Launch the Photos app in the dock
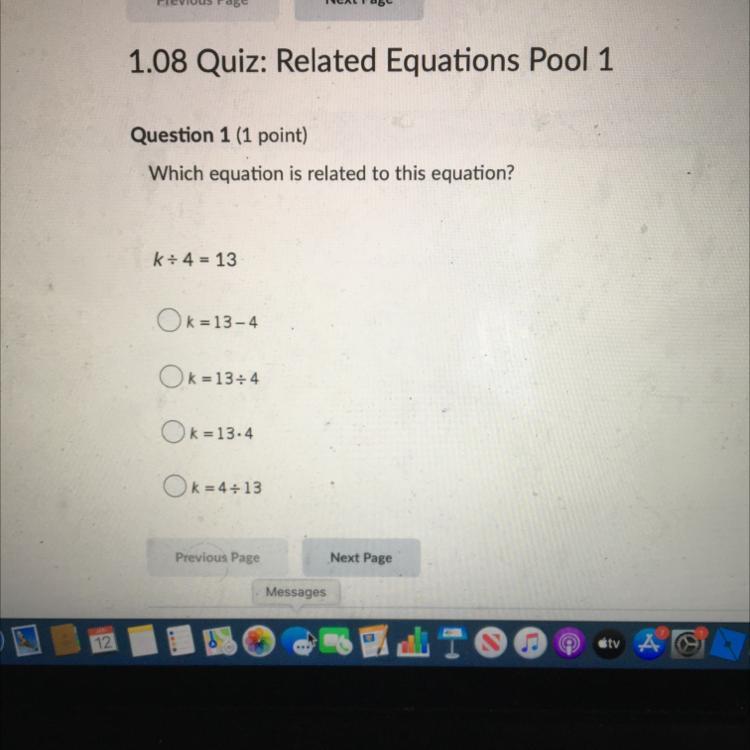Screen dimensions: 750x750 click(x=259, y=641)
